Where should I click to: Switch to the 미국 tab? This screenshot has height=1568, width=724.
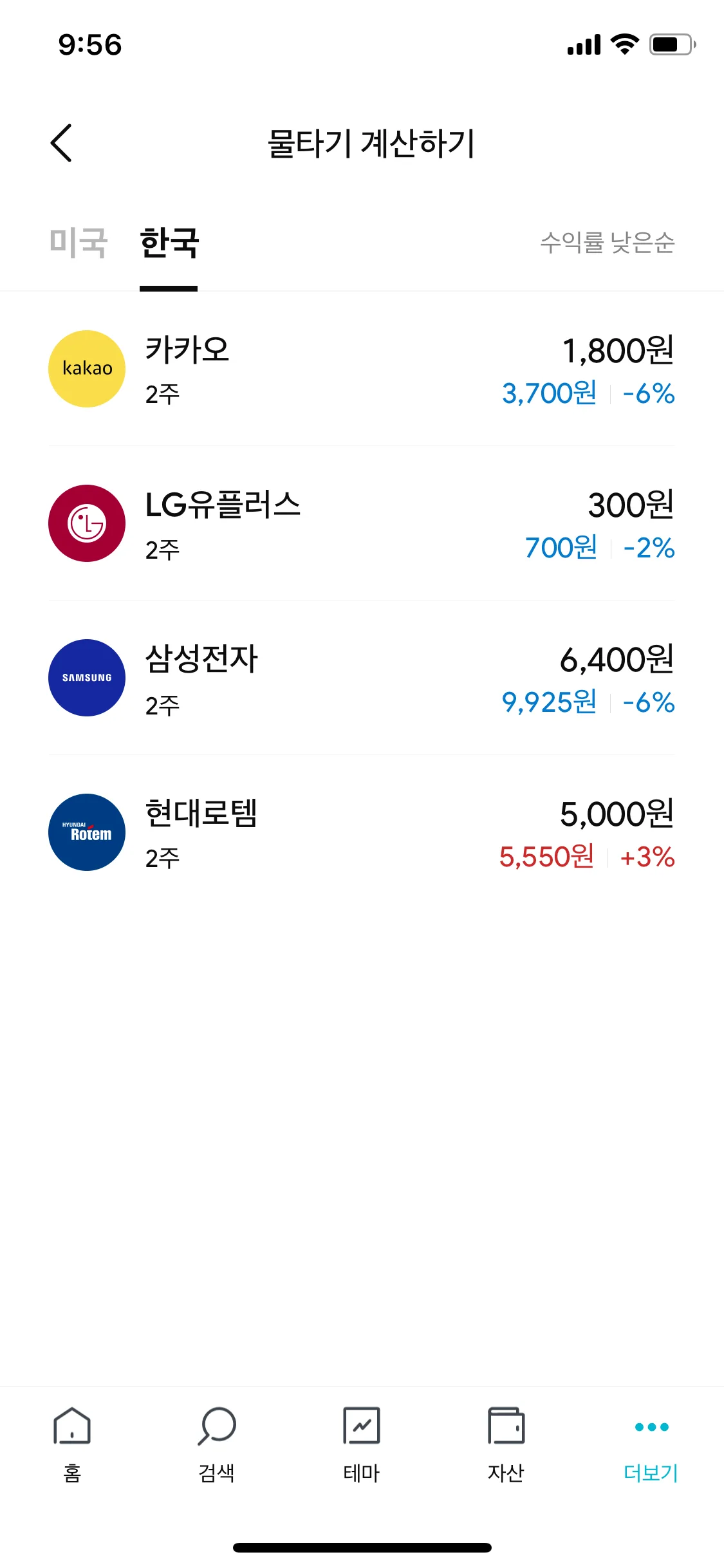tap(78, 243)
